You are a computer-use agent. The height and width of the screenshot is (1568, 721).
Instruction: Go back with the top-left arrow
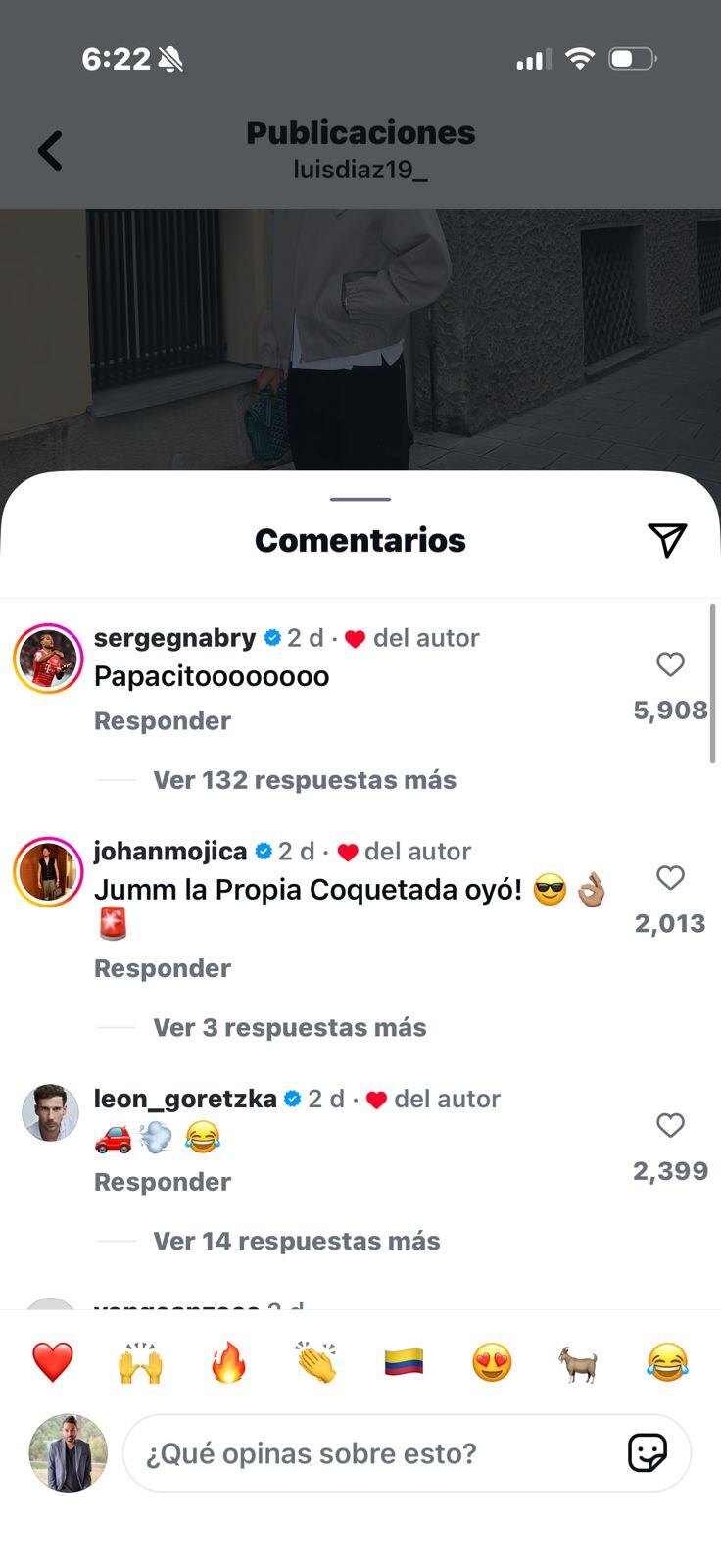50,151
